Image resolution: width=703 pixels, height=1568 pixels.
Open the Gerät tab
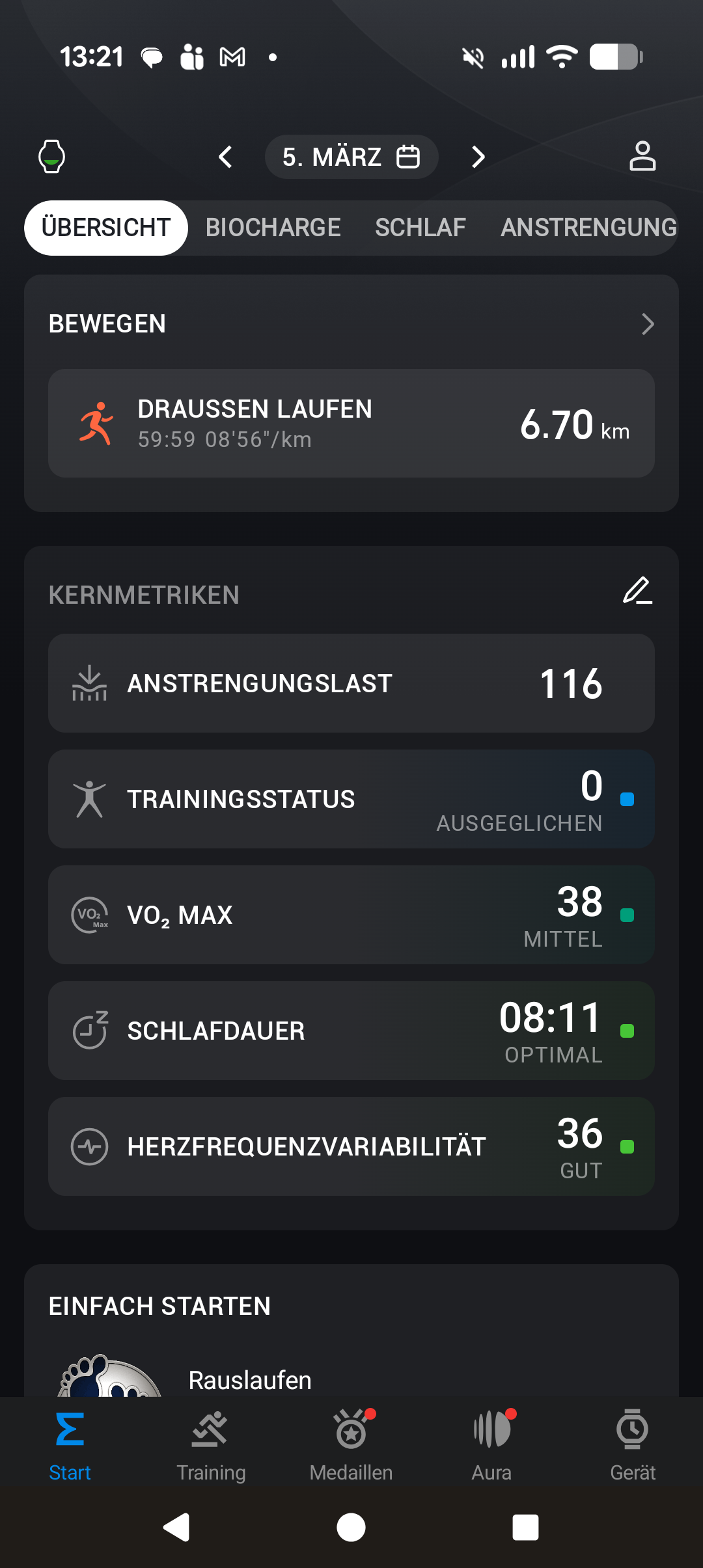(633, 1444)
